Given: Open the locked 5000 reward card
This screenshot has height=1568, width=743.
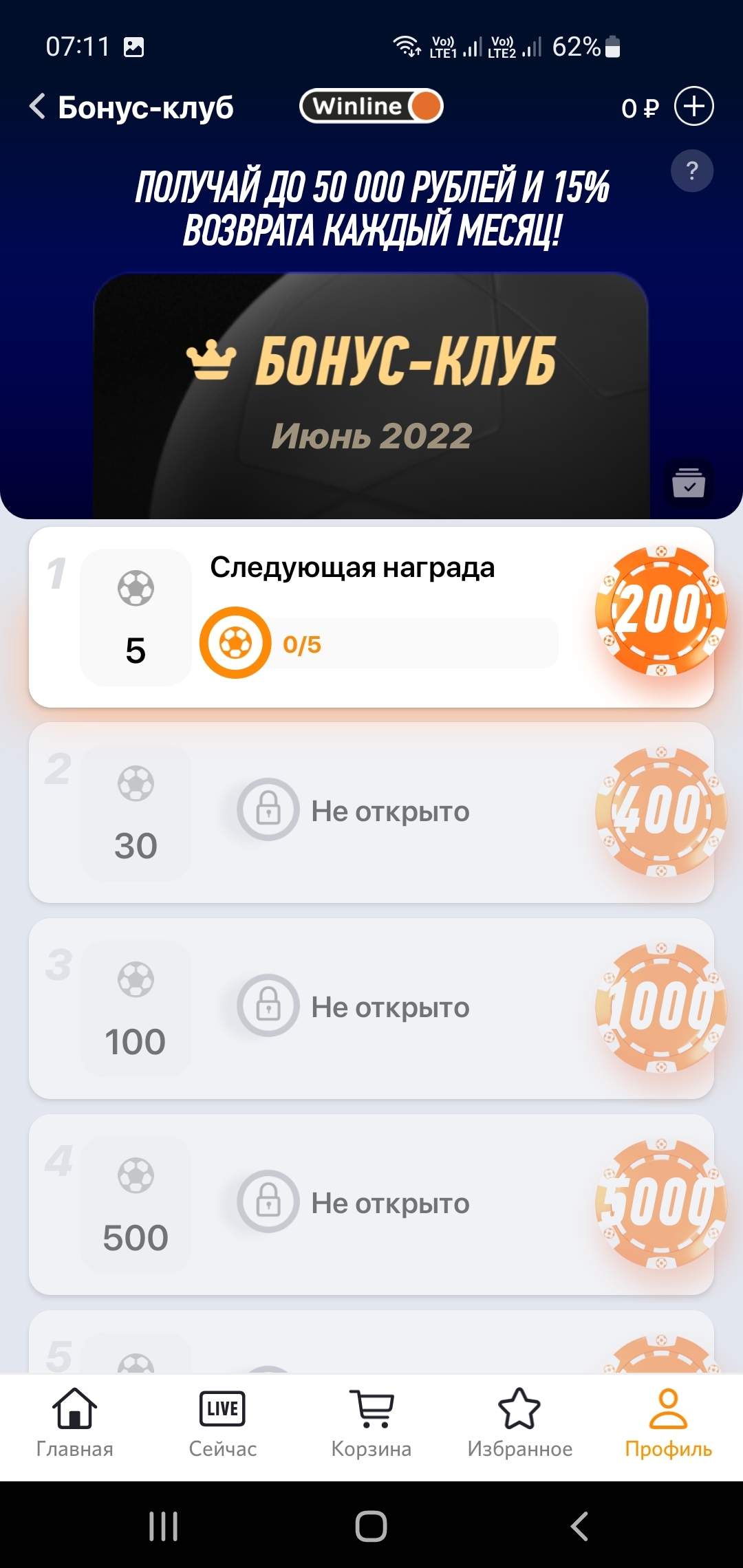Looking at the screenshot, I should click(x=371, y=1204).
